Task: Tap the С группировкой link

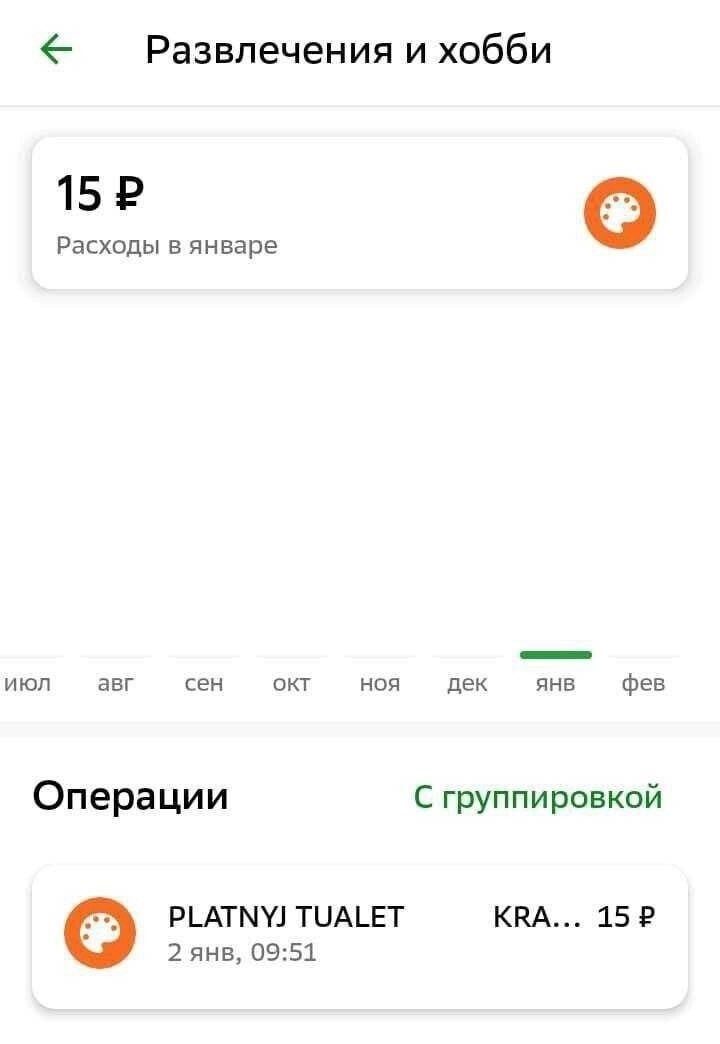Action: 538,797
